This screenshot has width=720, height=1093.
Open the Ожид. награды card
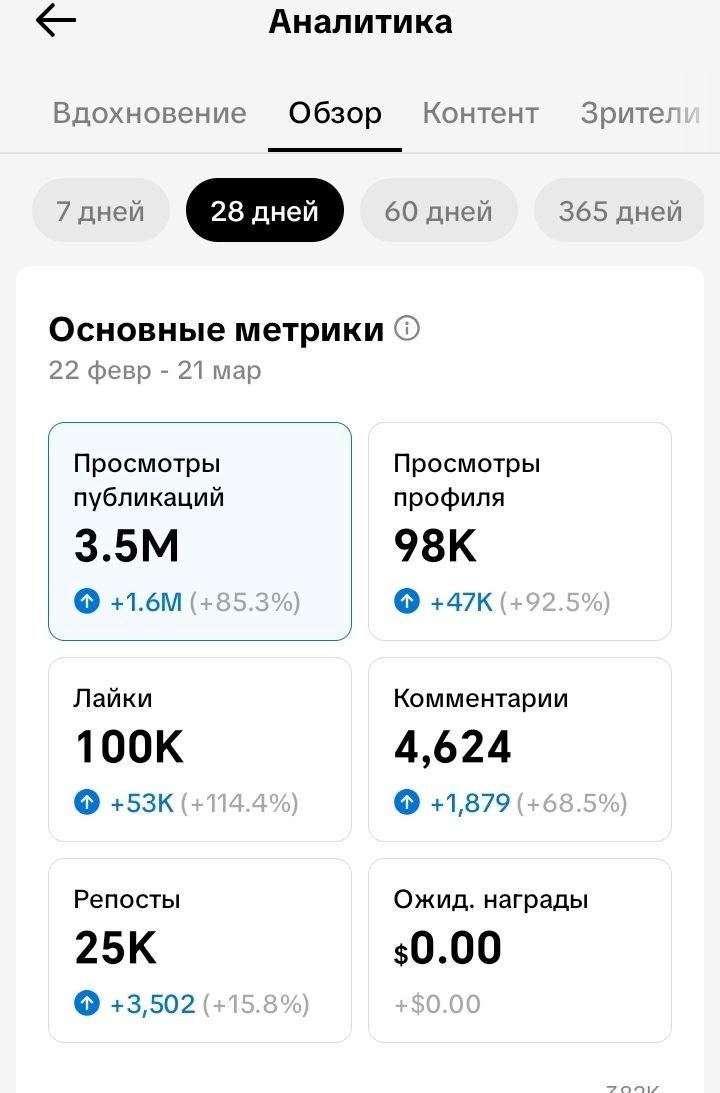(520, 950)
